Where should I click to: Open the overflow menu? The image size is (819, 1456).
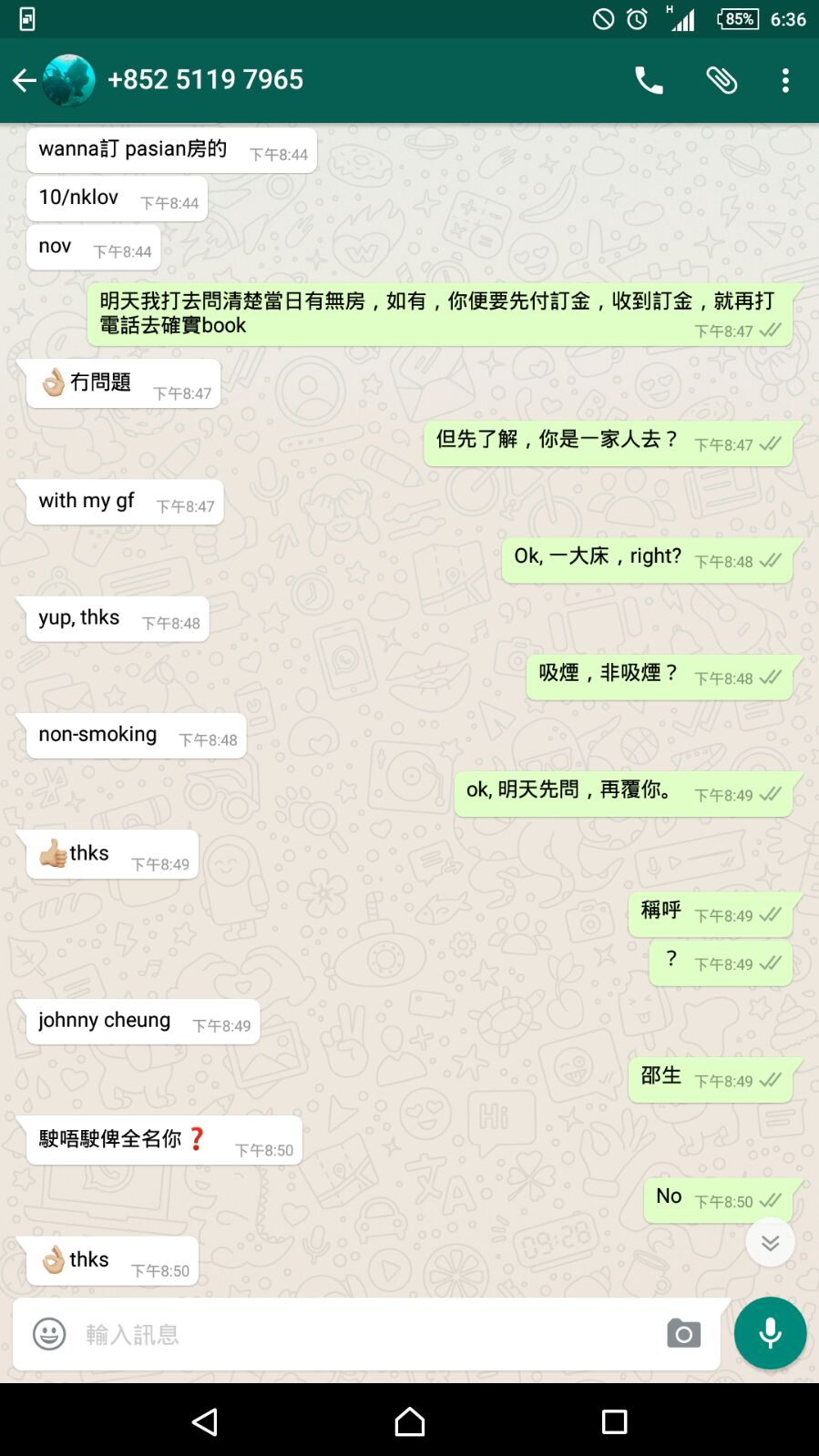point(785,80)
